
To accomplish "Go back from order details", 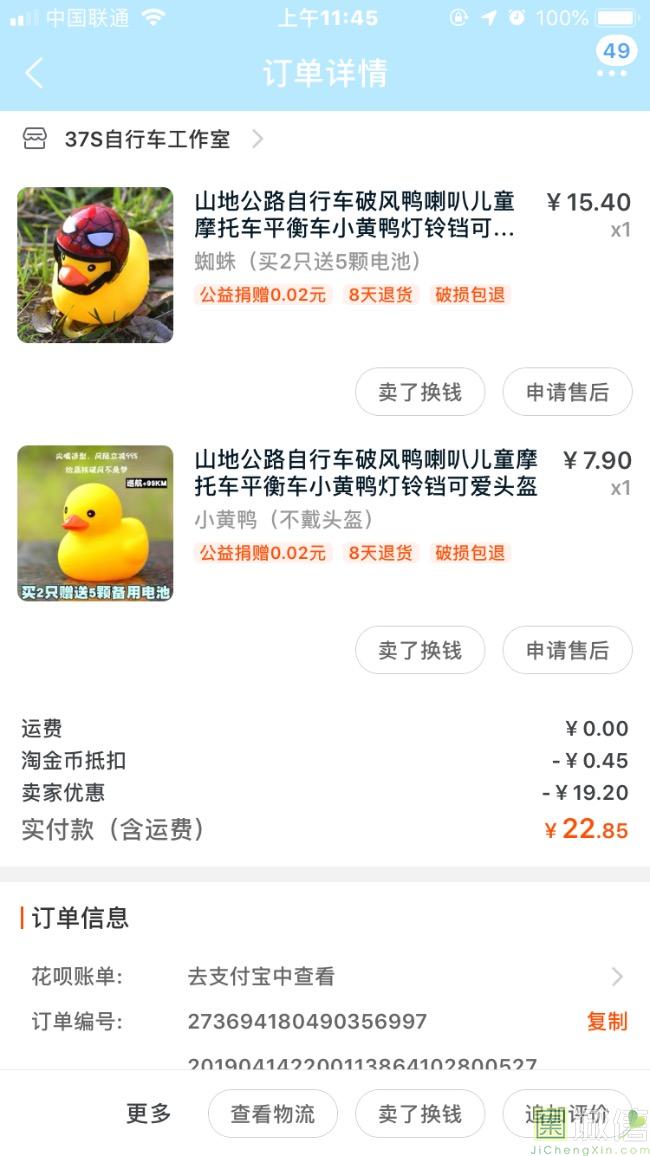I will click(x=35, y=73).
